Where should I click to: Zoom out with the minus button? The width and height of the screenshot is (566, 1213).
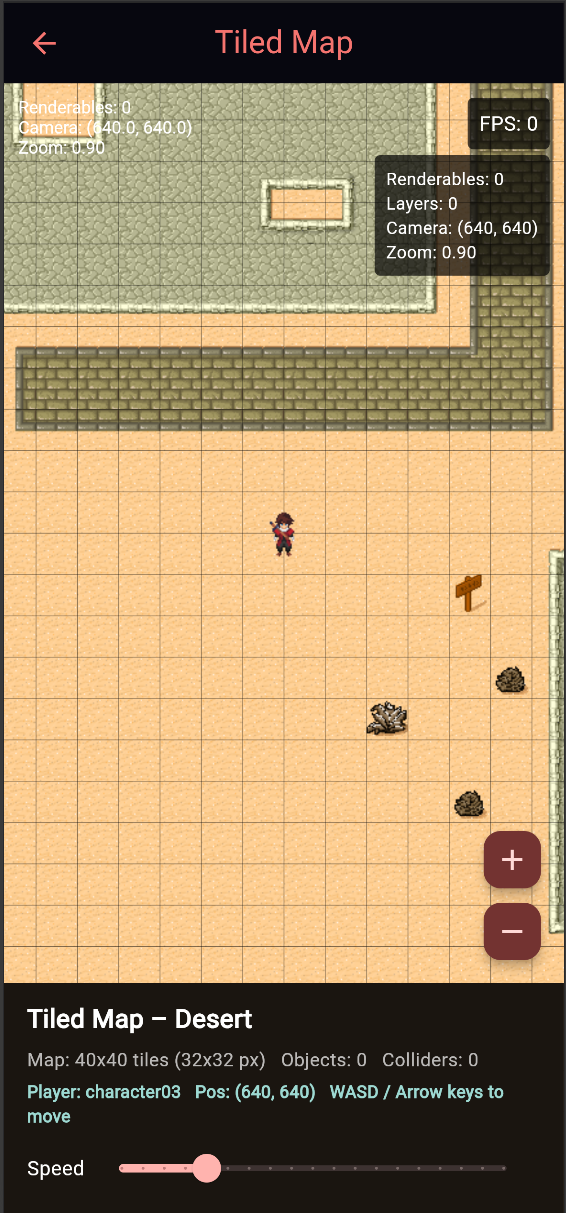point(512,932)
